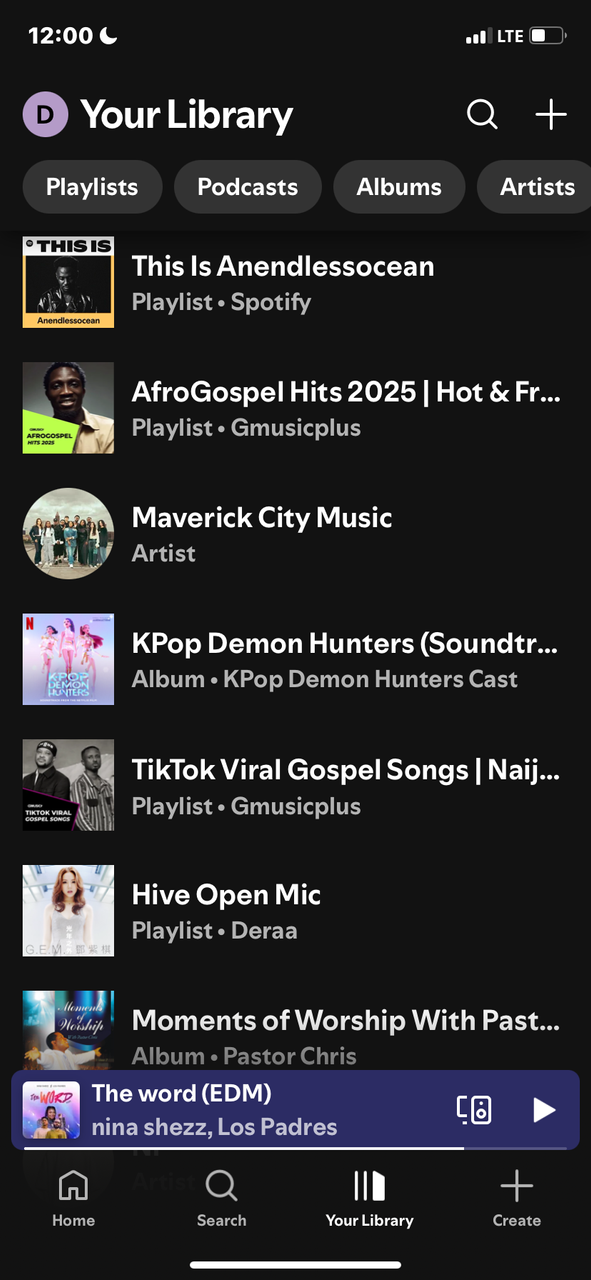Switch to the Search tab

[x=221, y=1198]
